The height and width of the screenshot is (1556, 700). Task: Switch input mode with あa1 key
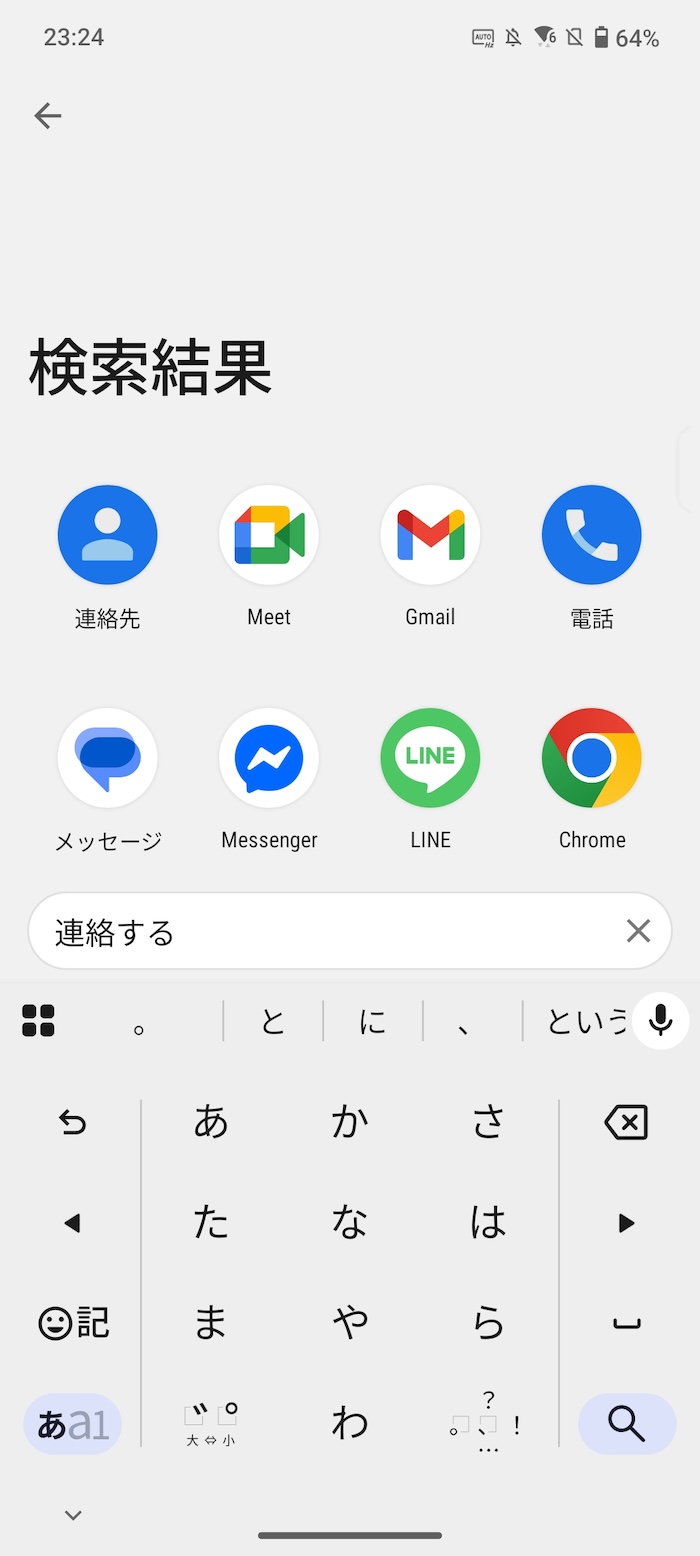72,1423
